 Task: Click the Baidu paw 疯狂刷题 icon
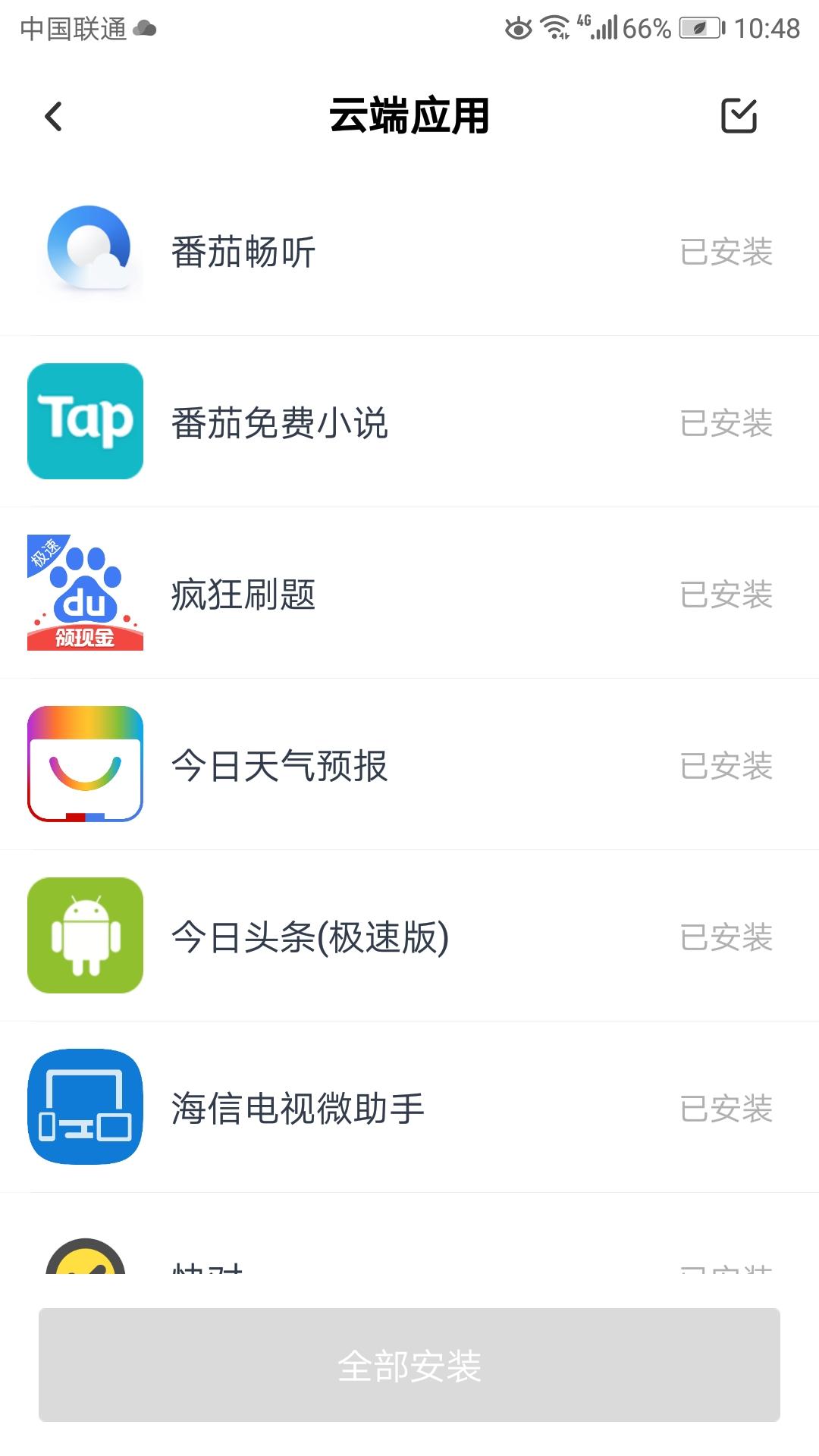pos(86,595)
